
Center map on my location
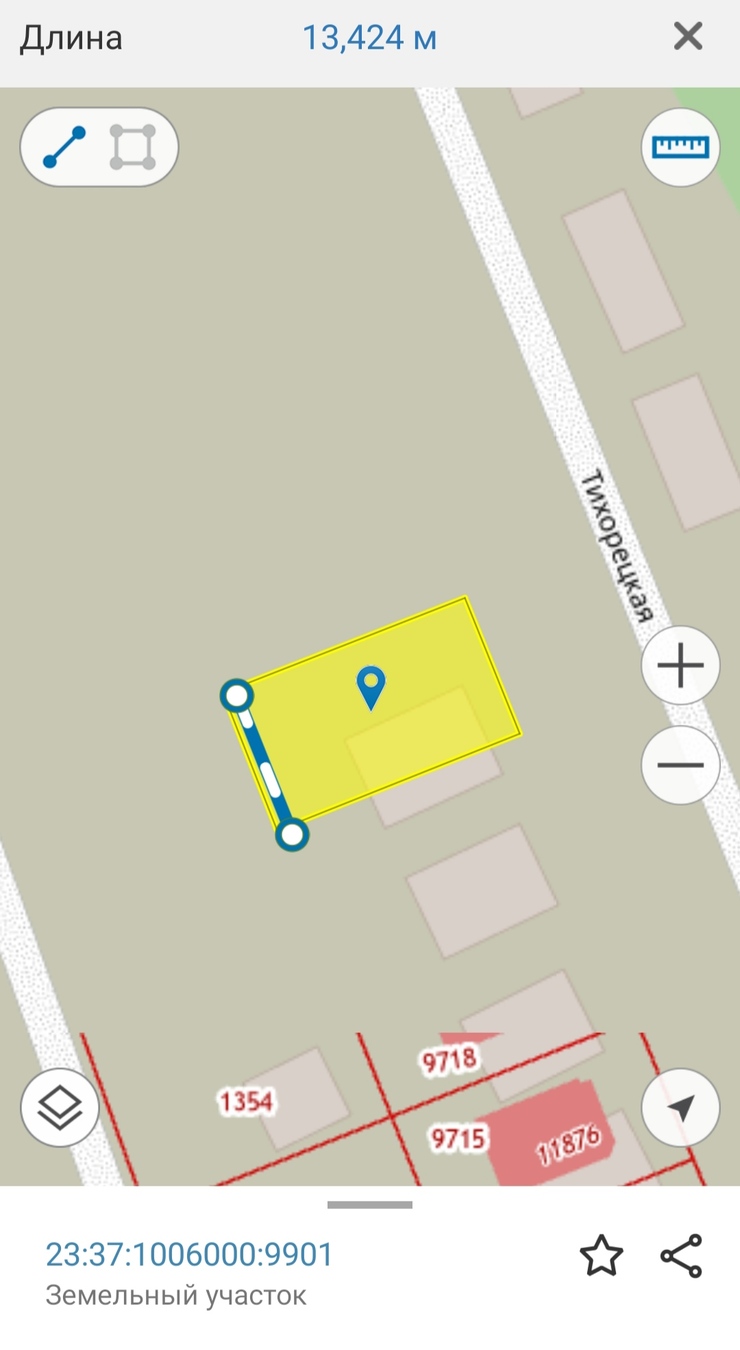tap(680, 1108)
